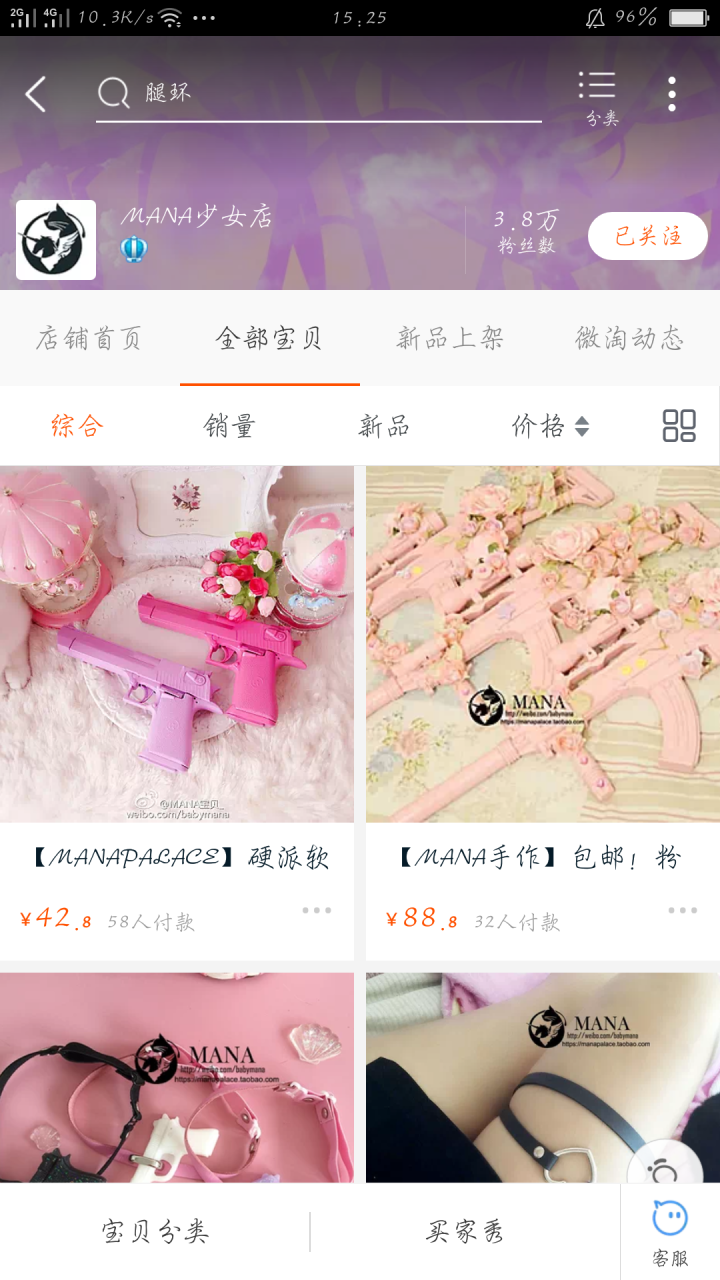The image size is (720, 1280).
Task: Open more options for the ¥42.8 item
Action: tap(317, 910)
